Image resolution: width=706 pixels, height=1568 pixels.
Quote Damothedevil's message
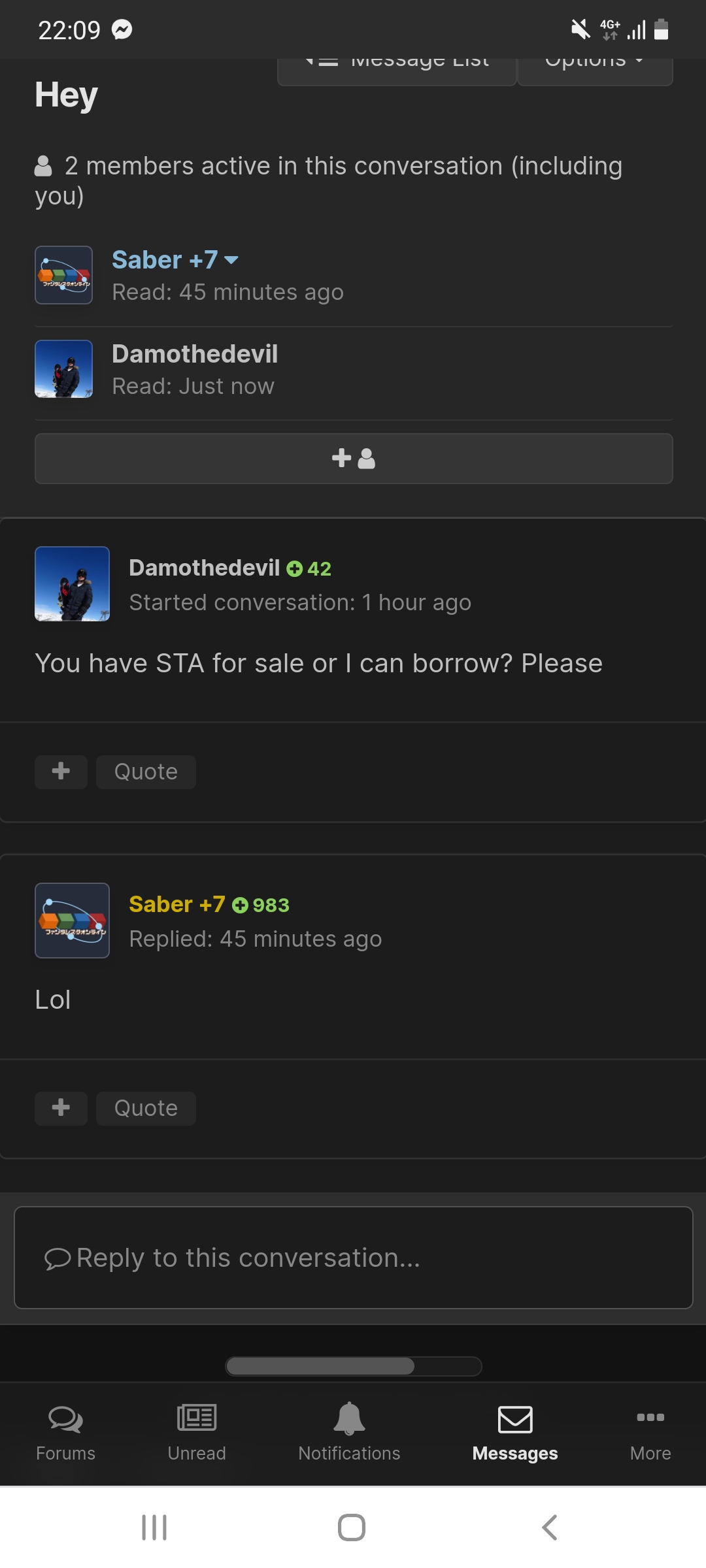coord(146,772)
